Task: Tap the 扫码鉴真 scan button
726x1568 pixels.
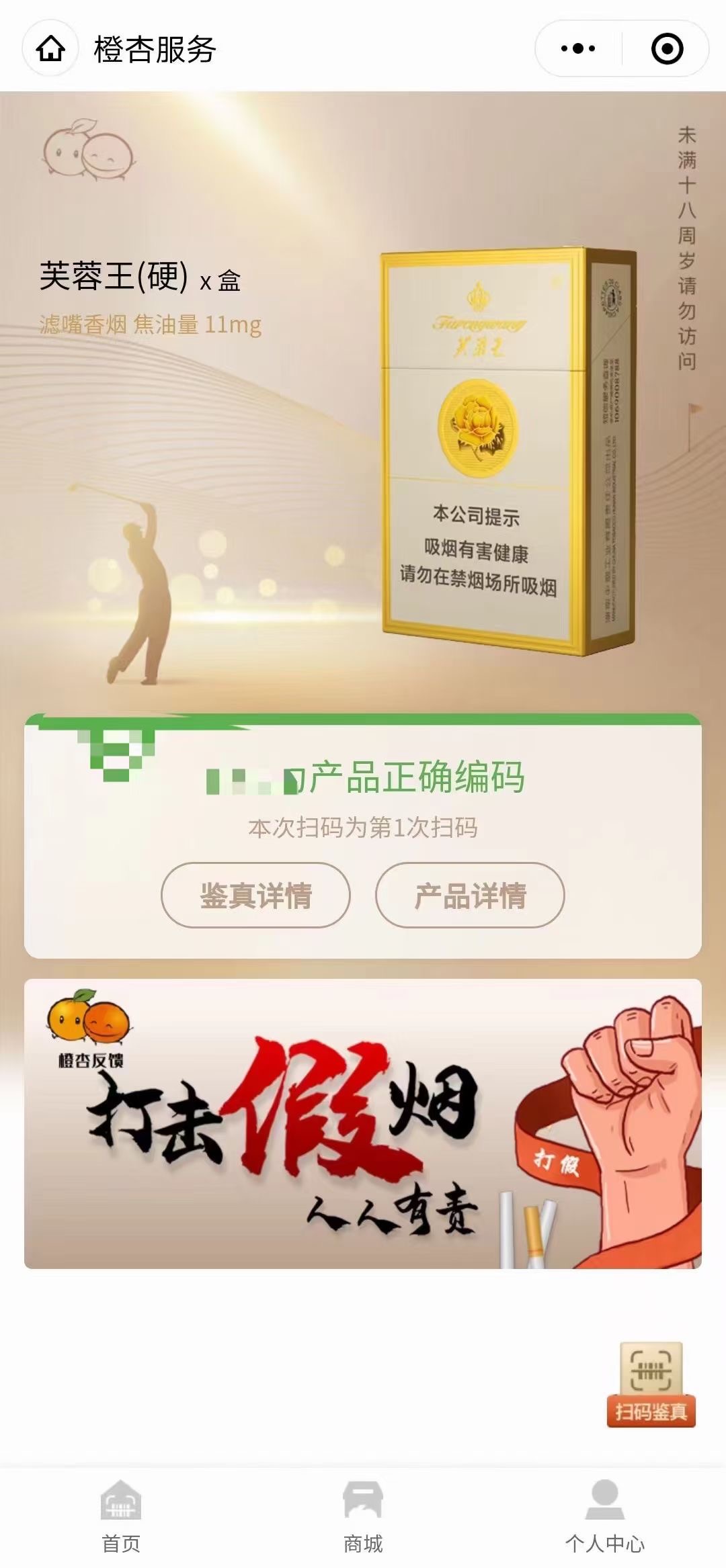Action: (651, 1384)
